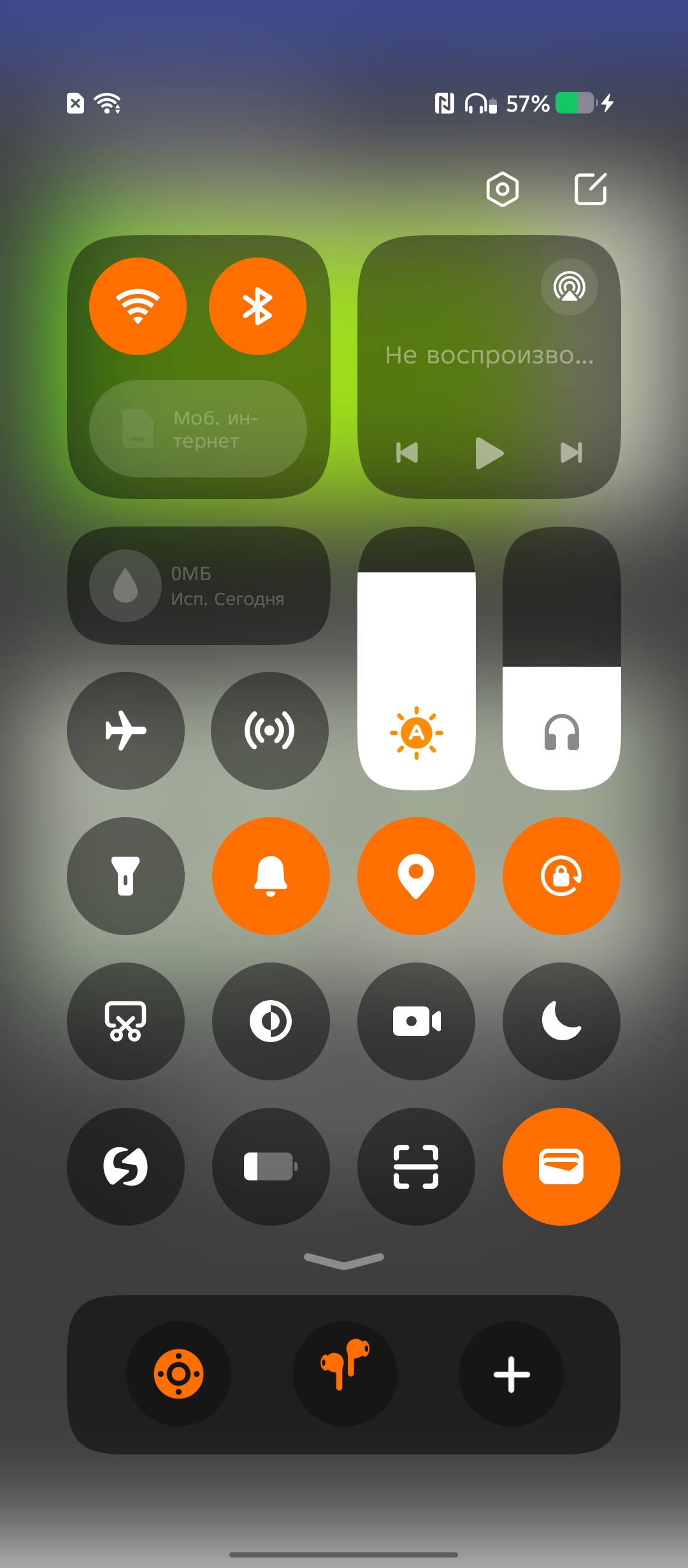Disable rotation lock

(x=561, y=876)
